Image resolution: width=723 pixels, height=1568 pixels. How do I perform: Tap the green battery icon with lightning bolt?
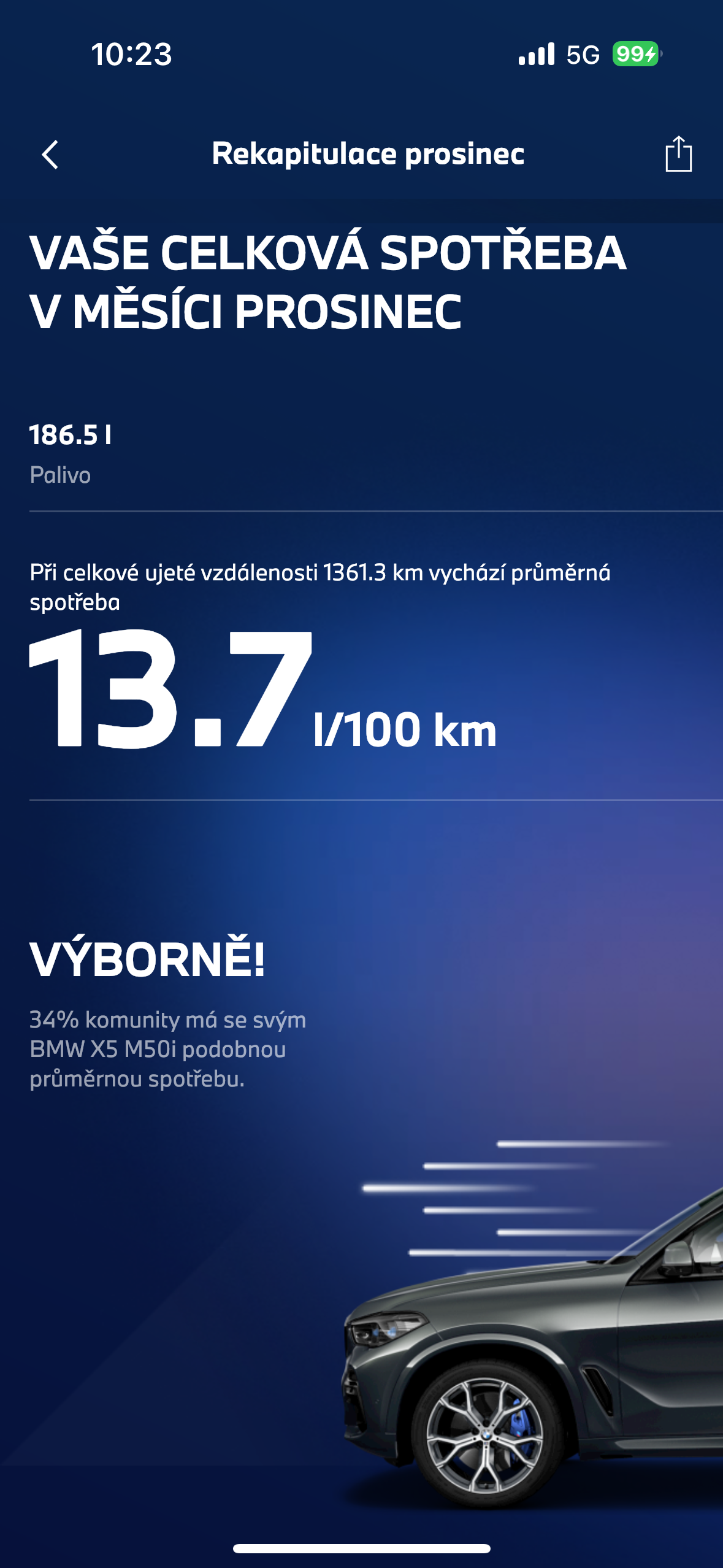tap(632, 55)
